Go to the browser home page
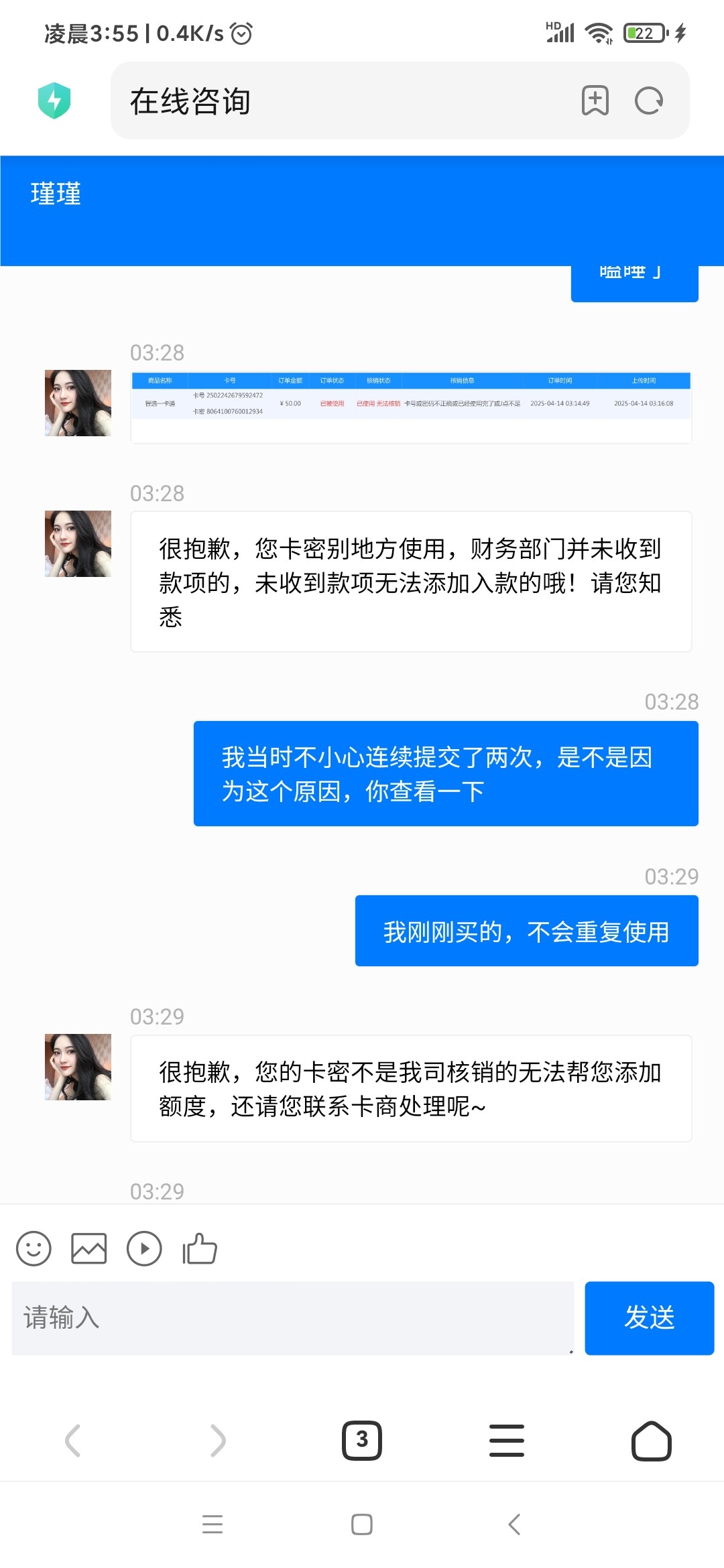This screenshot has height=1568, width=724. tap(652, 1441)
